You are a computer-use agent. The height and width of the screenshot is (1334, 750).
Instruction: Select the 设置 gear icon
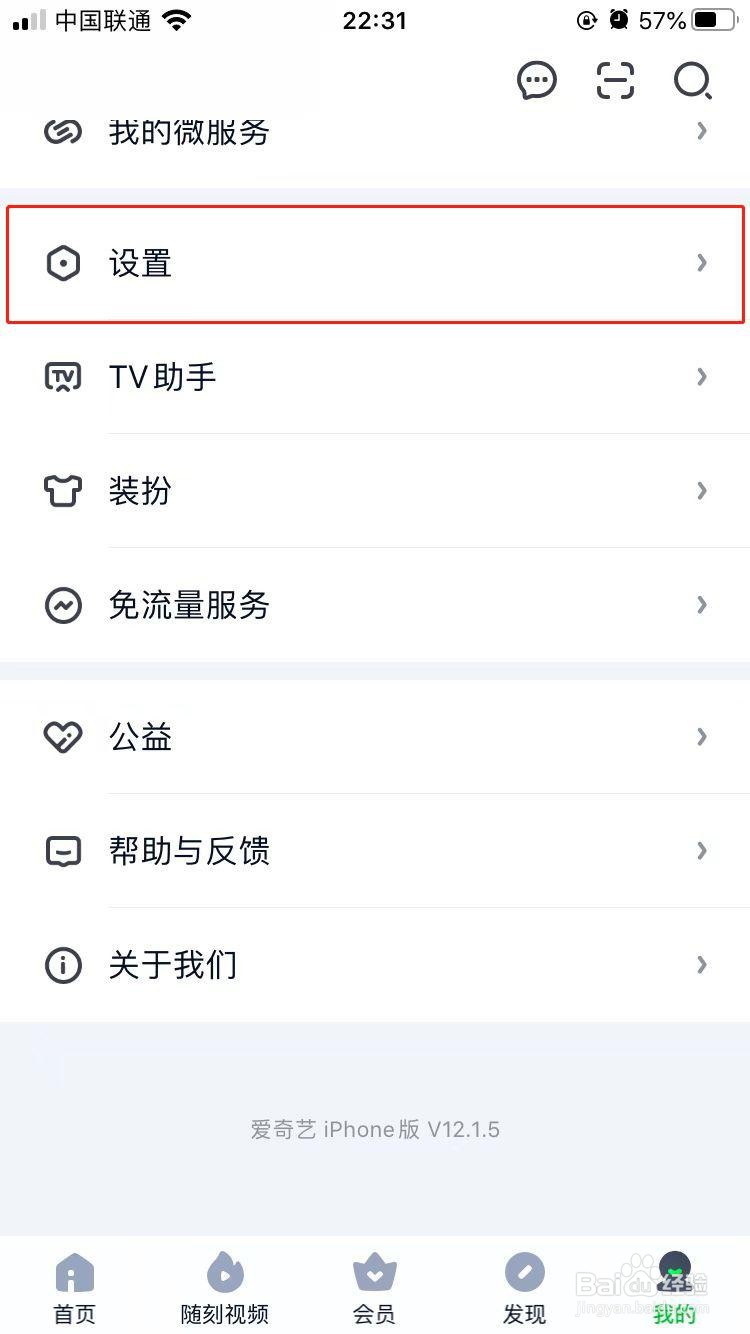click(x=62, y=263)
